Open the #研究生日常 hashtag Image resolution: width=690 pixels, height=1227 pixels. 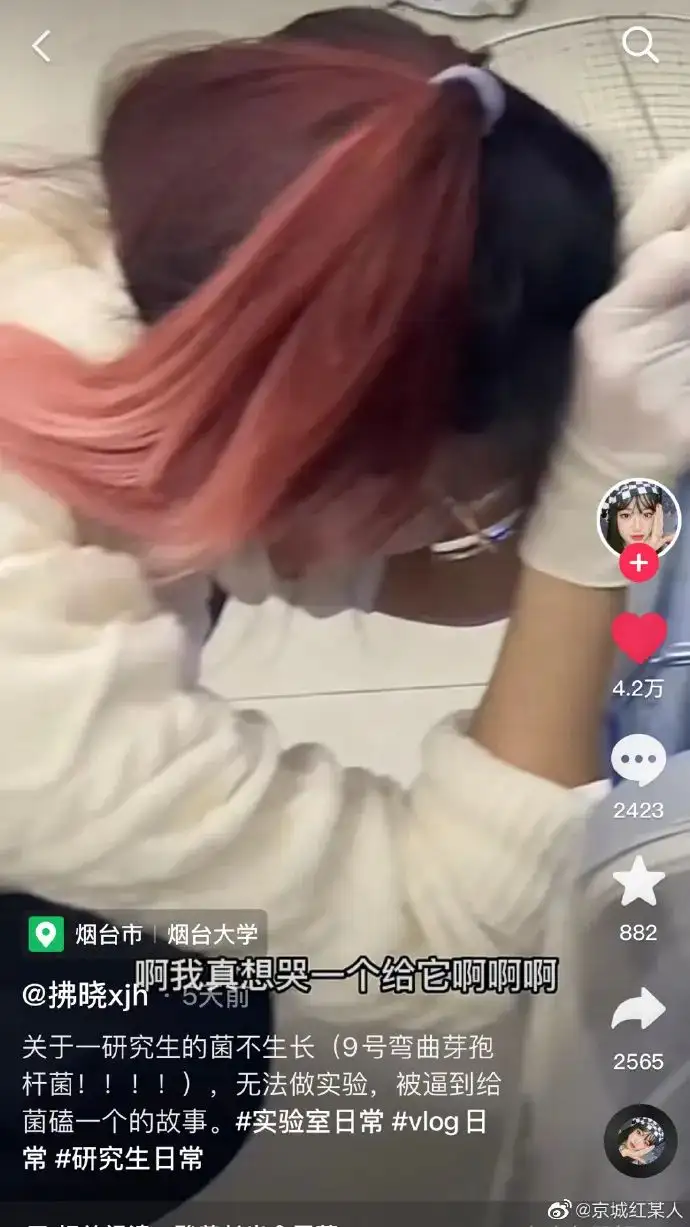[x=129, y=1158]
